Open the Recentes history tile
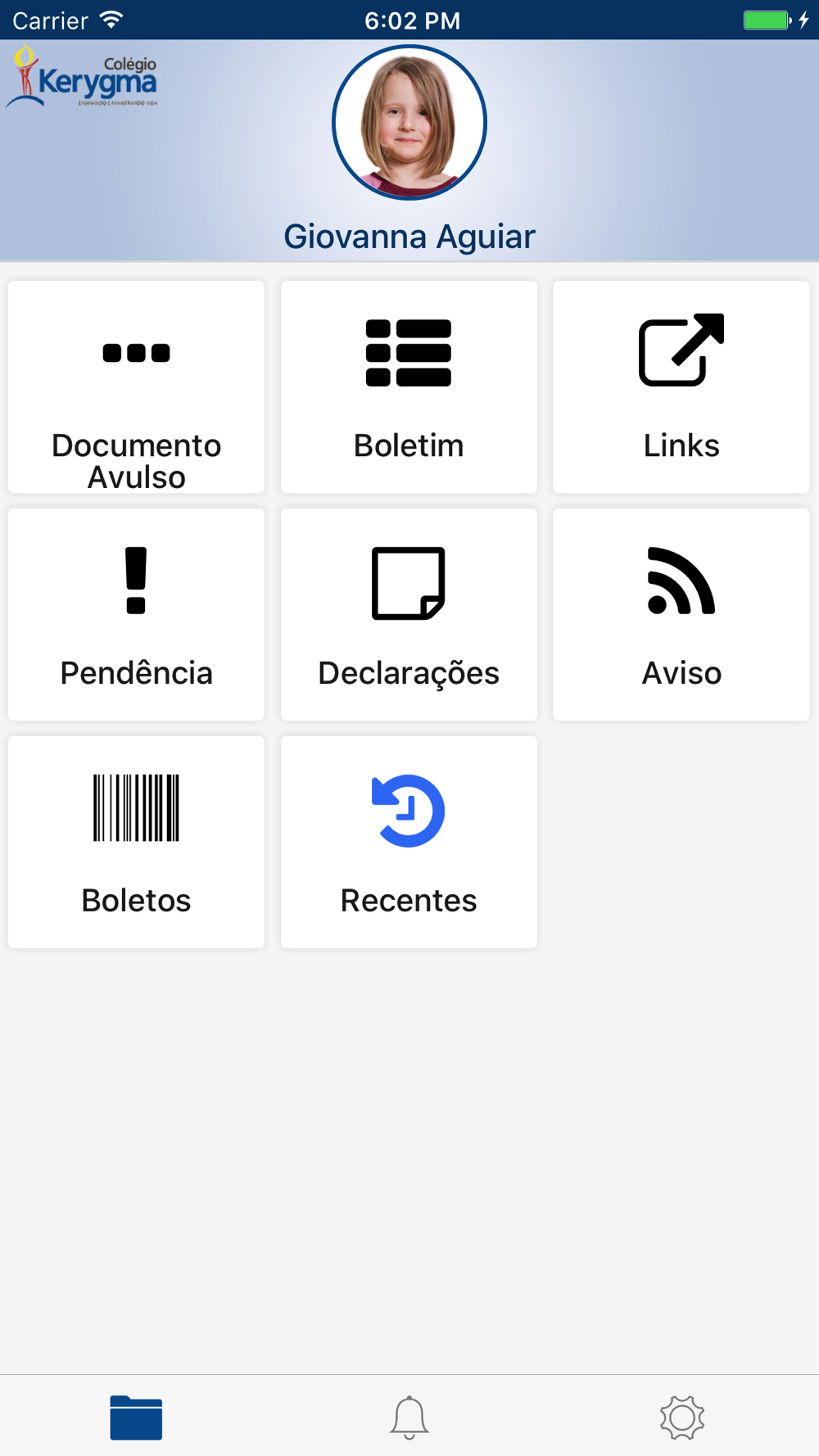 point(409,842)
